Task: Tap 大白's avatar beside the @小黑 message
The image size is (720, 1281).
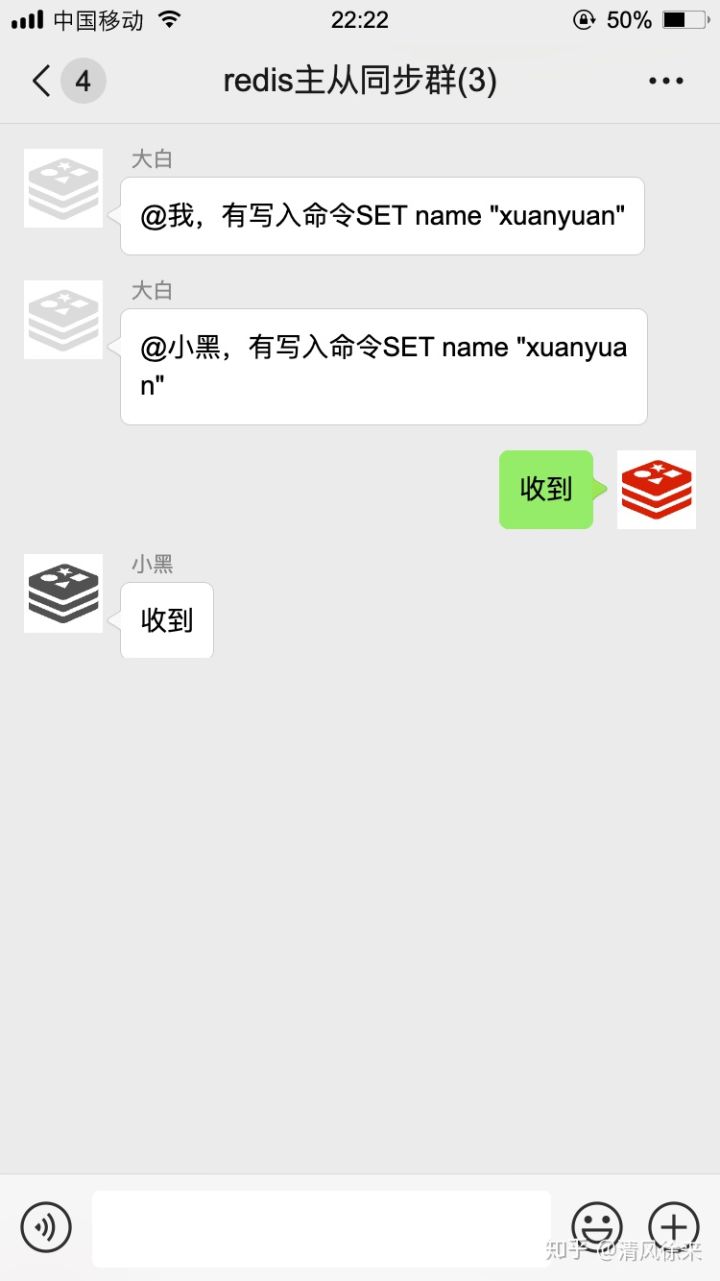Action: click(x=63, y=319)
